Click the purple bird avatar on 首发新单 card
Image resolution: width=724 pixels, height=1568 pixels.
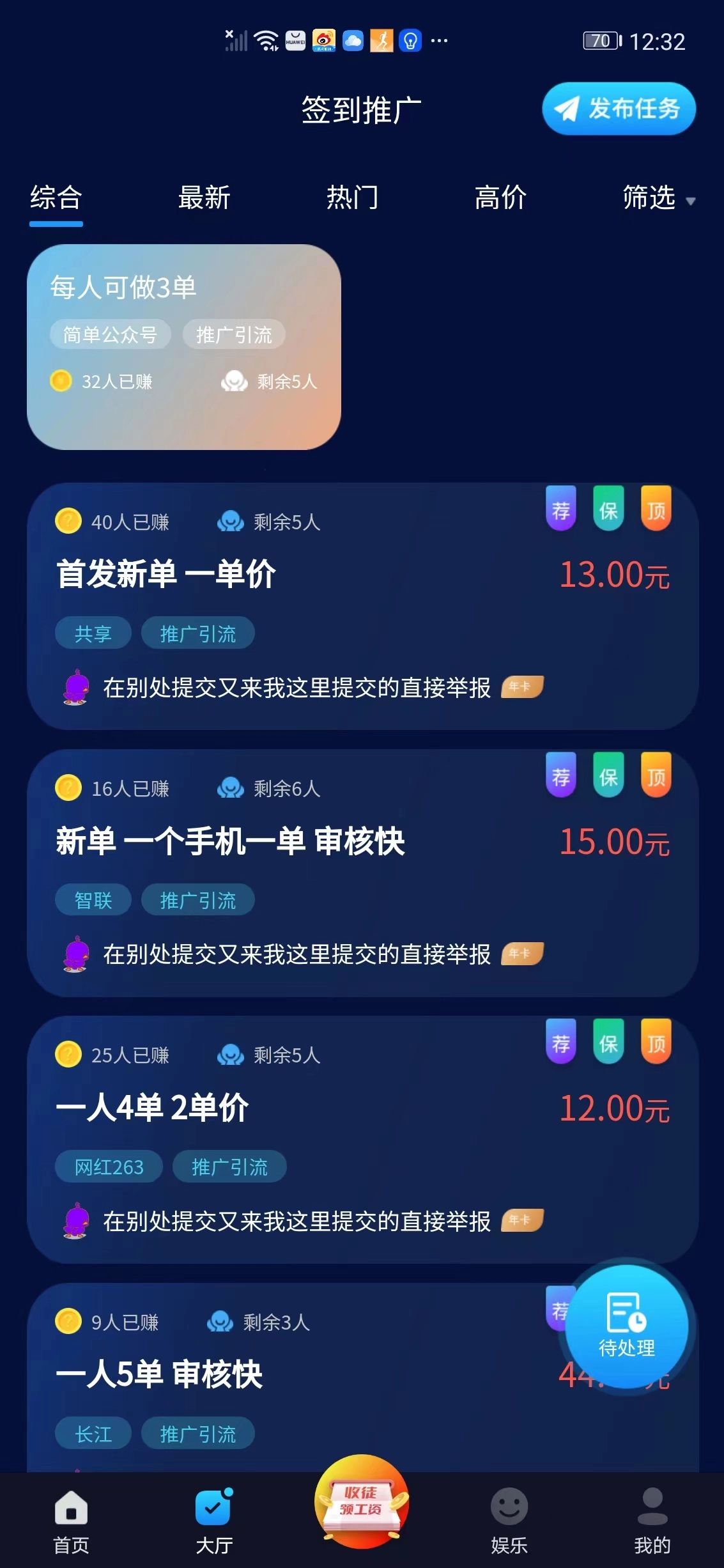click(x=75, y=687)
